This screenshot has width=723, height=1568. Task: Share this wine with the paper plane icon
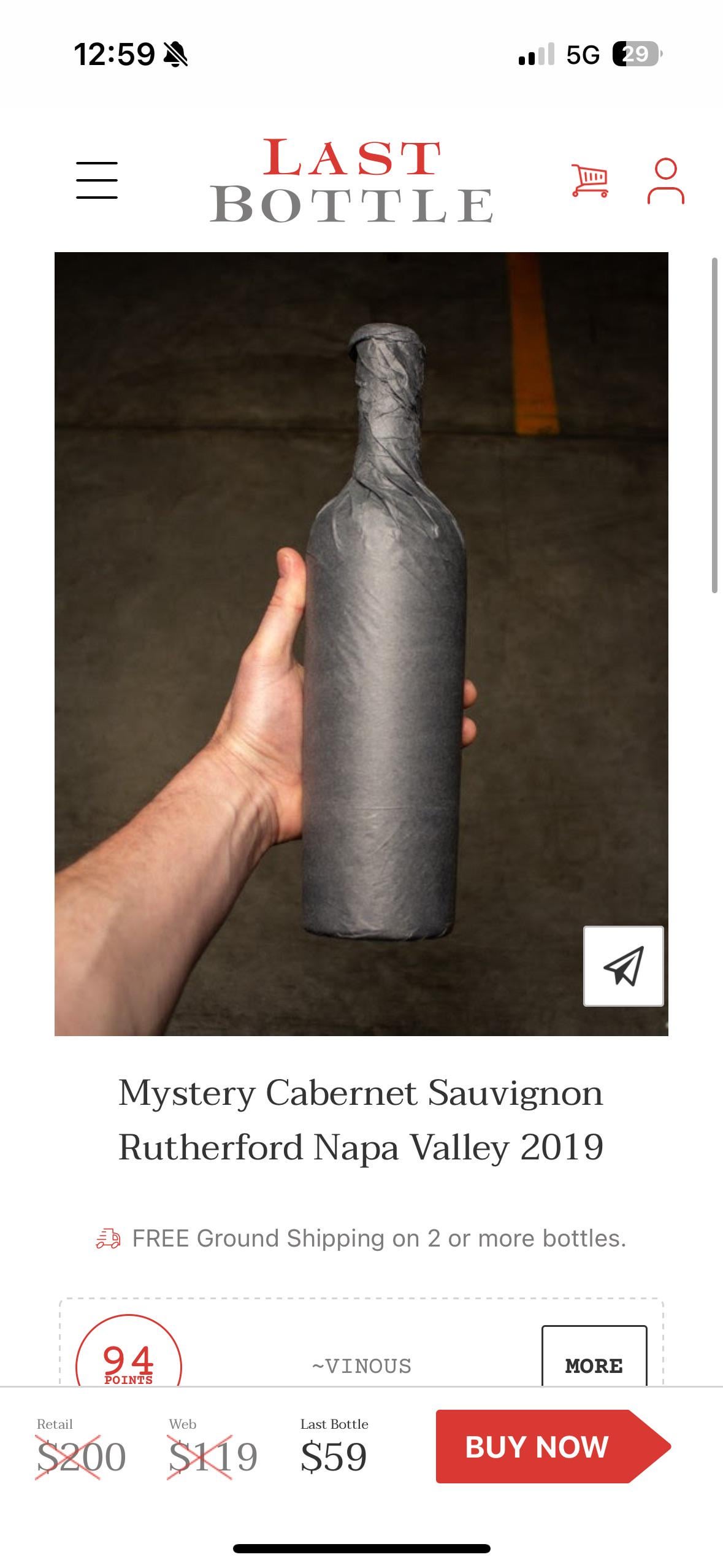click(623, 966)
